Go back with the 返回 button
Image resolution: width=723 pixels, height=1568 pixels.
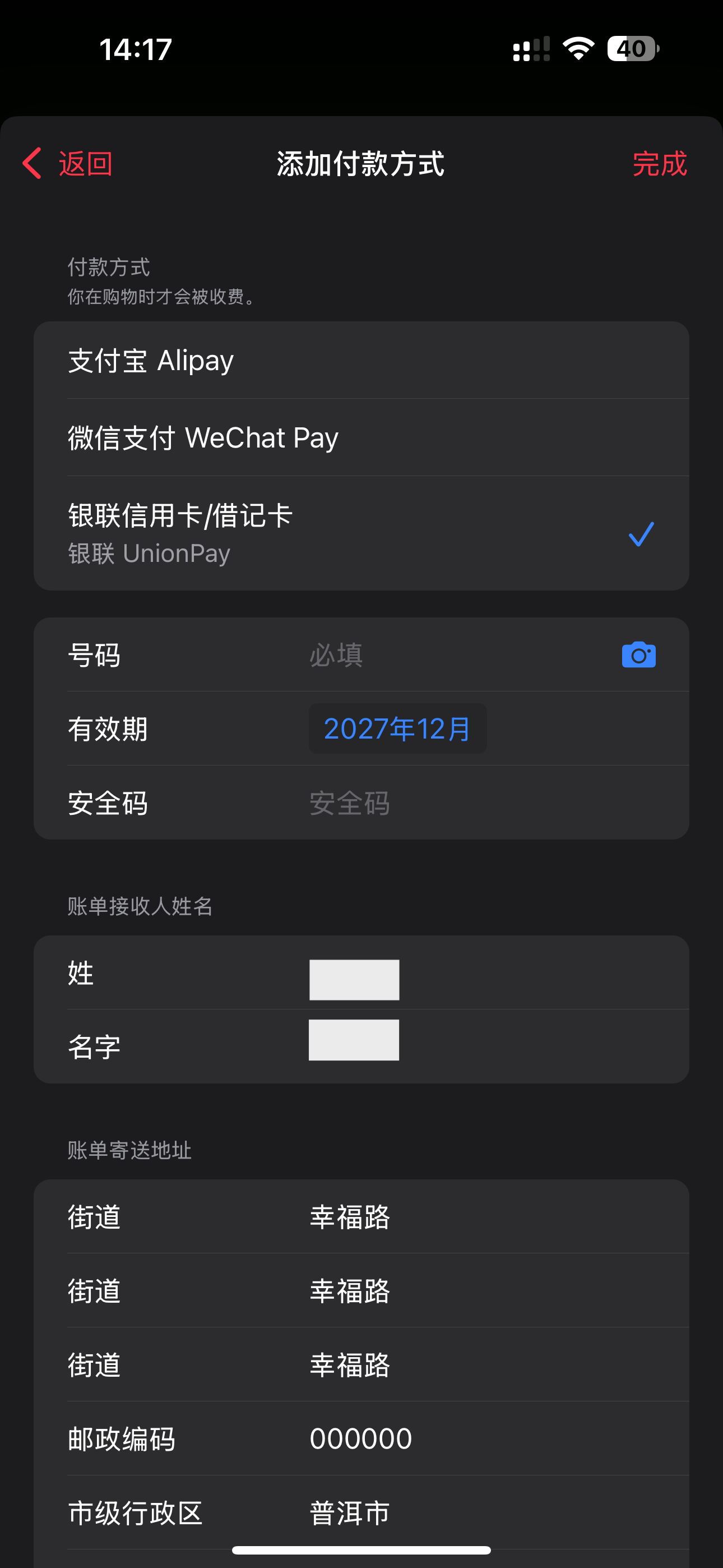[x=68, y=164]
